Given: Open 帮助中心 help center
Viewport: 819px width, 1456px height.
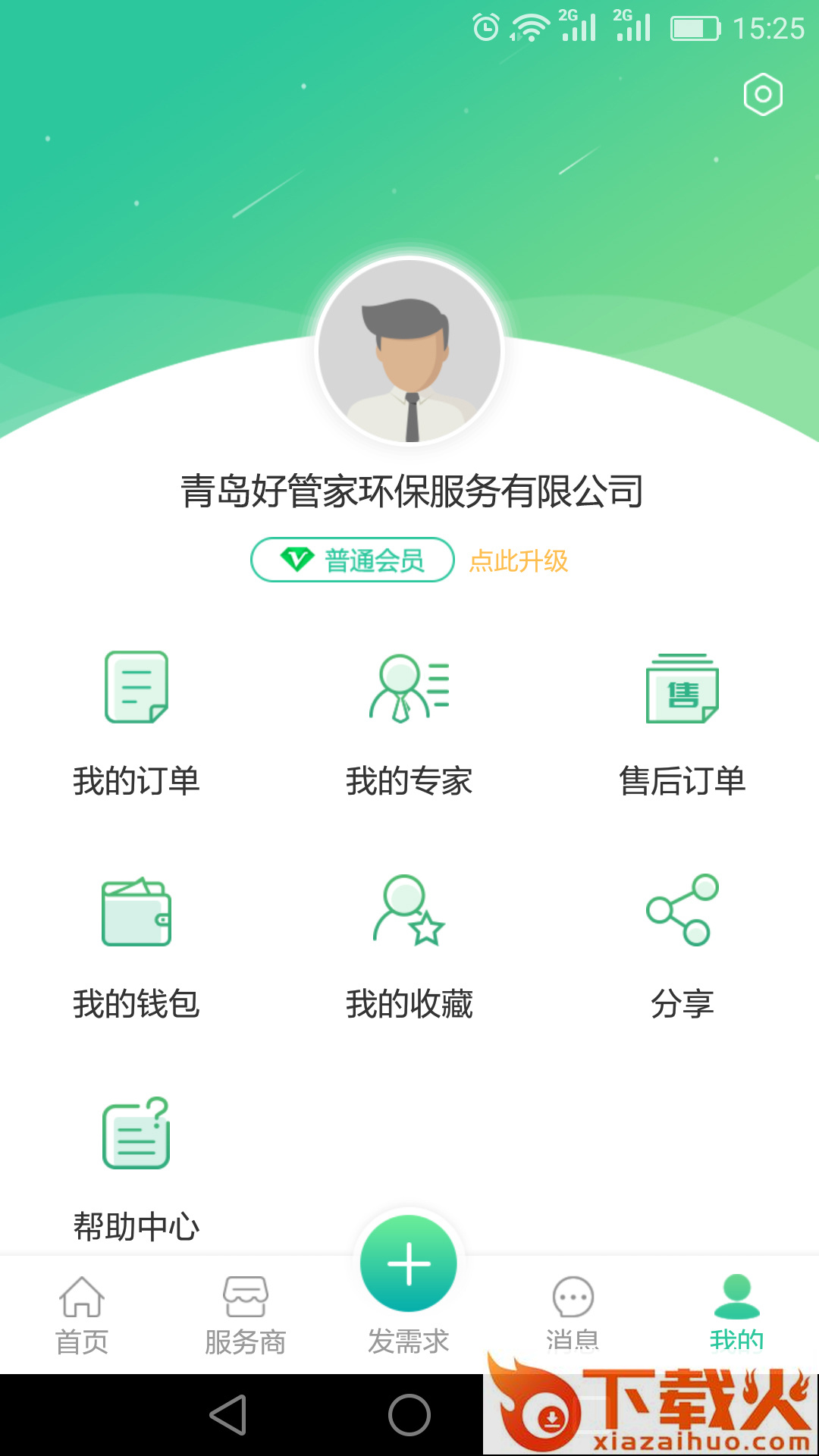Looking at the screenshot, I should [x=136, y=1168].
